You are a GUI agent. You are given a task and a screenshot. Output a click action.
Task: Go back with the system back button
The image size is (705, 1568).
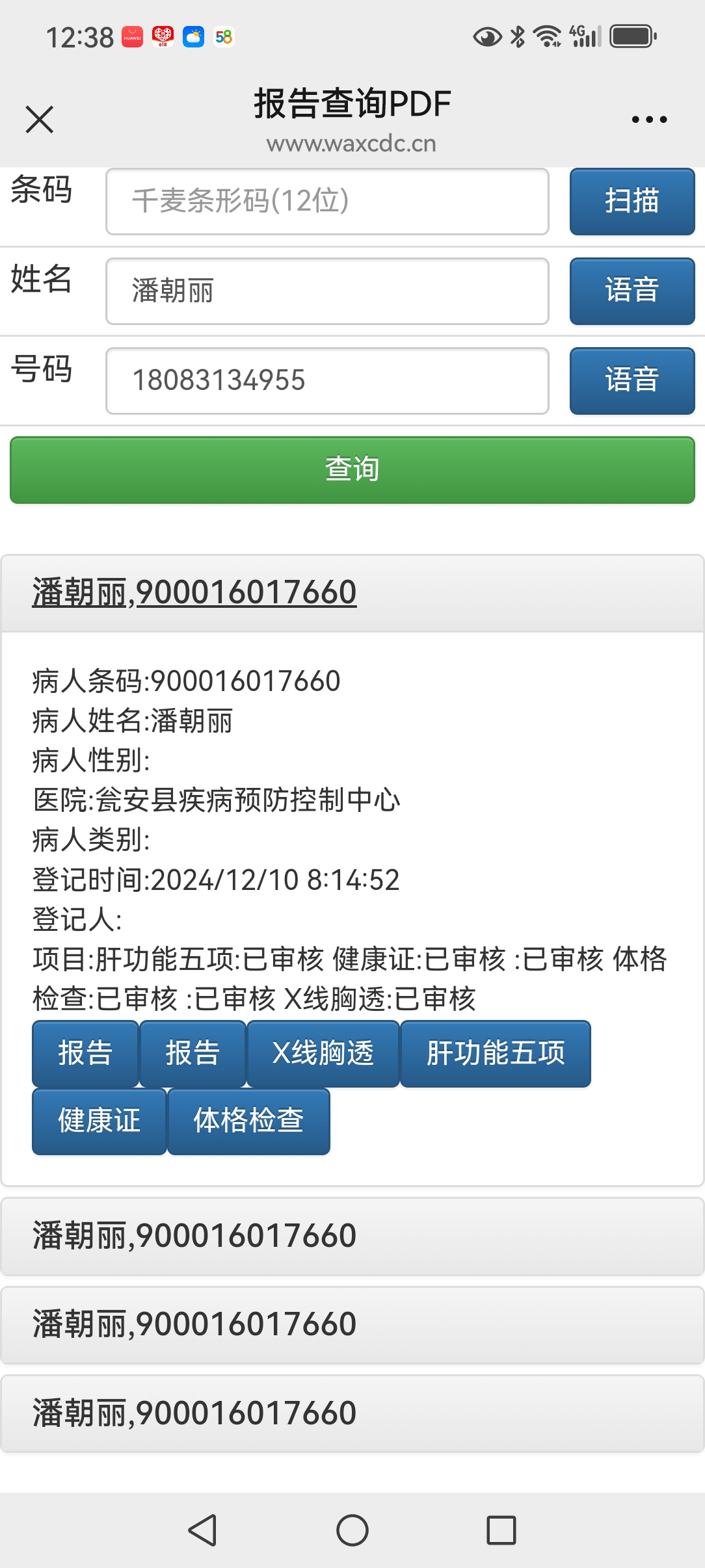pyautogui.click(x=202, y=1530)
